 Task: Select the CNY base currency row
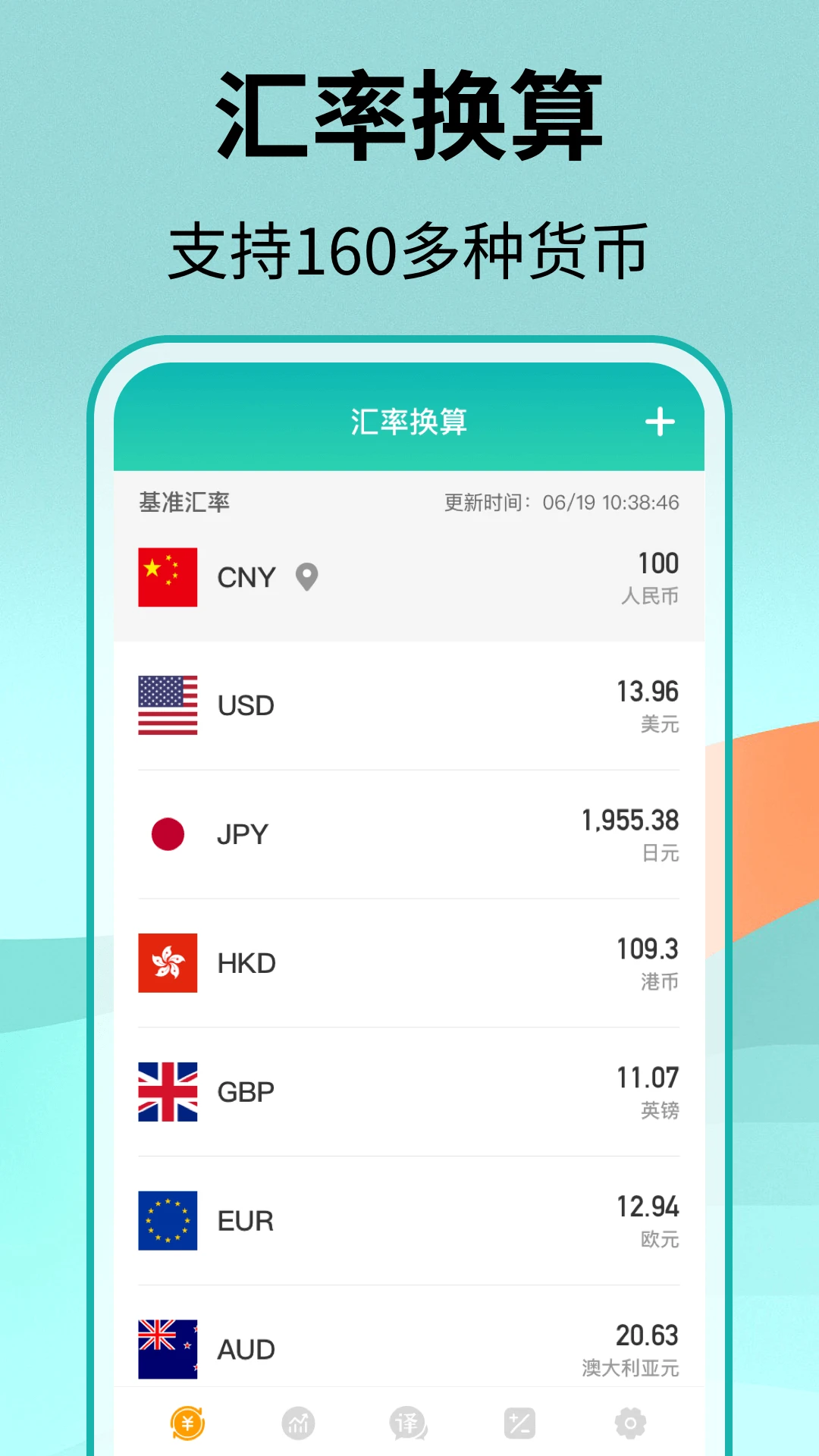(409, 578)
